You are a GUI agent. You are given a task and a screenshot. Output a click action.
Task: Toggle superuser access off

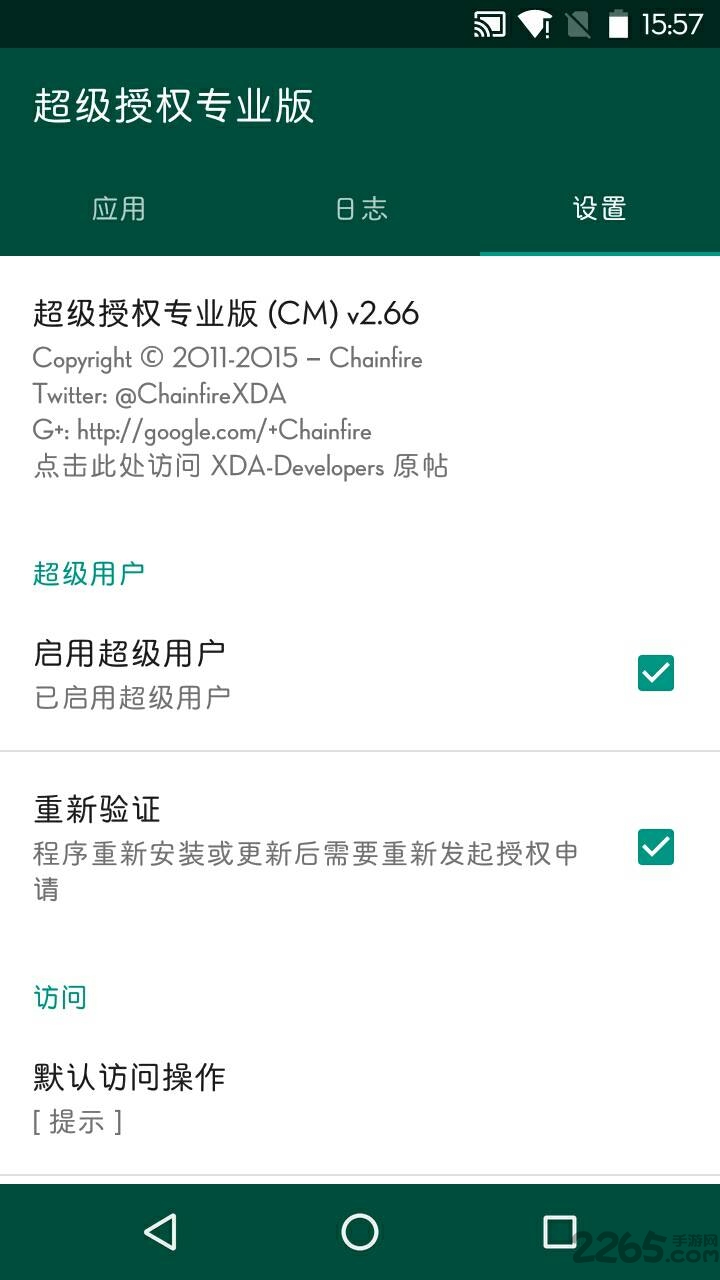click(656, 674)
